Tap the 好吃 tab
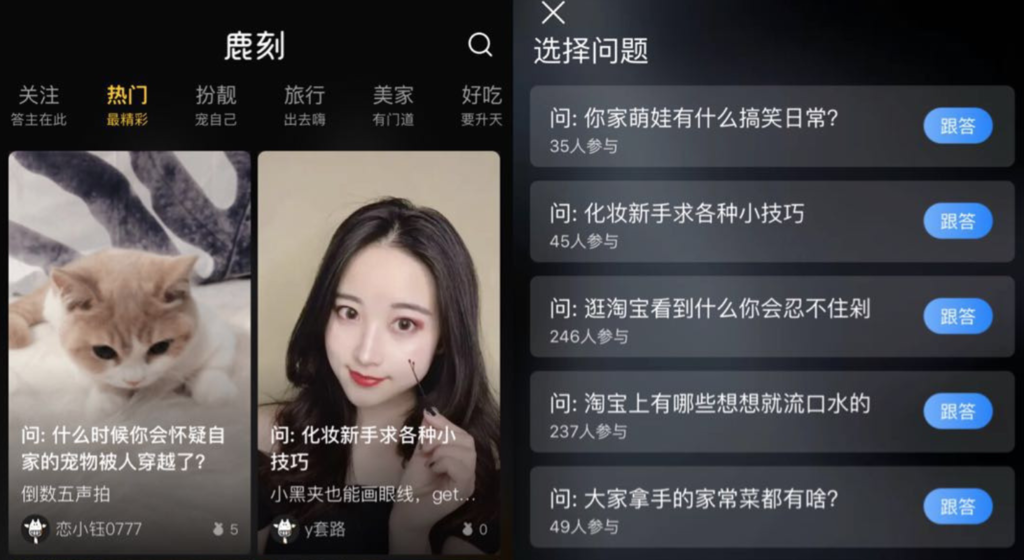 click(x=481, y=105)
